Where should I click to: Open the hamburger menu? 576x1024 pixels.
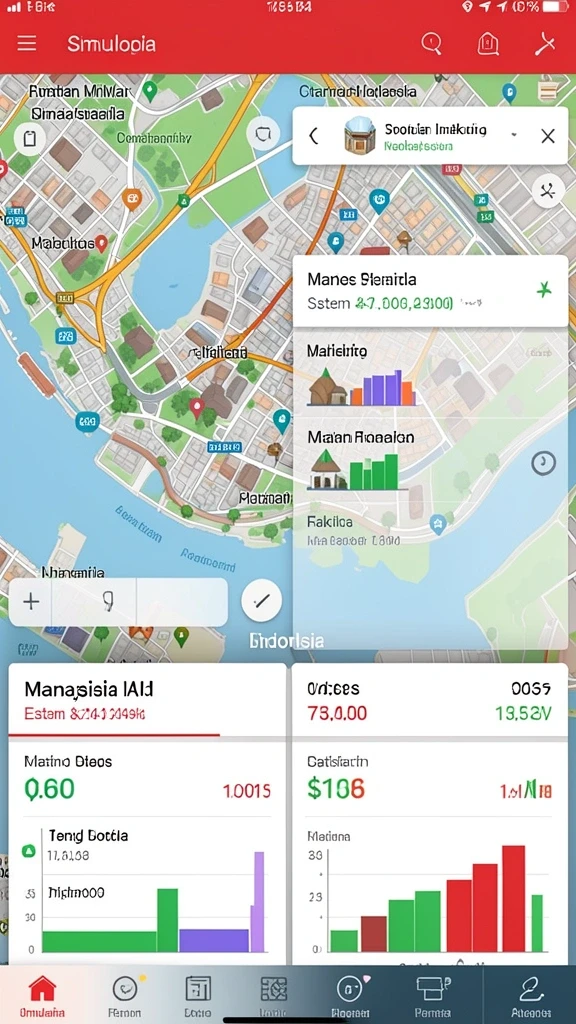point(27,44)
